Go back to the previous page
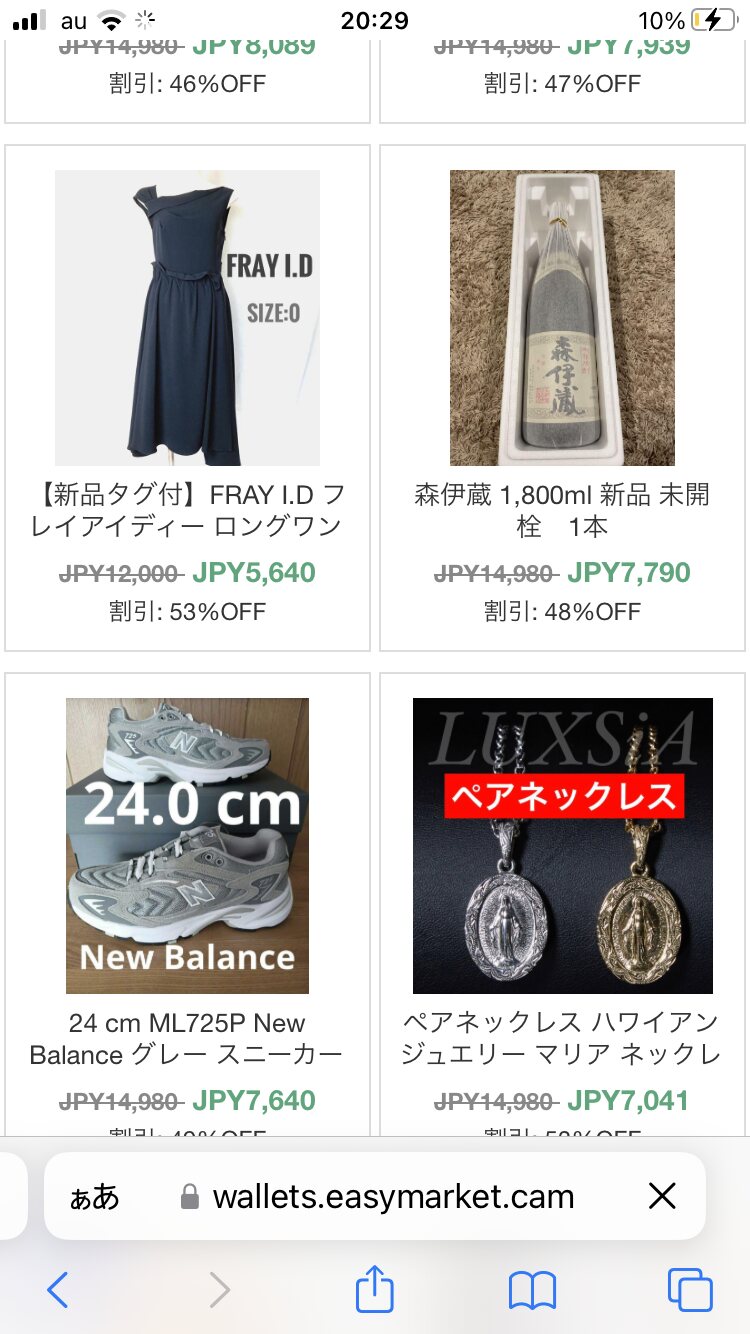Viewport: 750px width, 1334px height. (x=58, y=1290)
